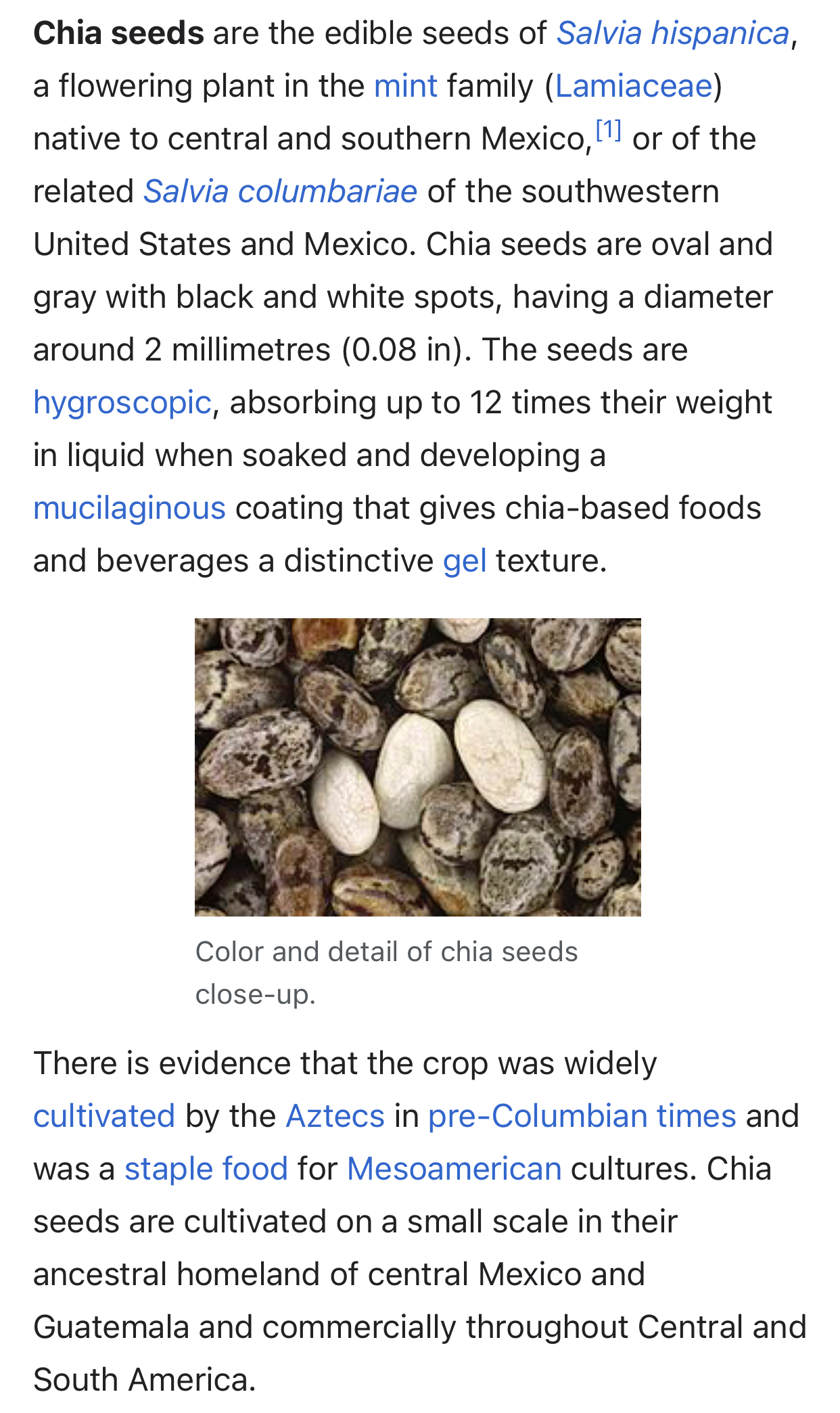The image size is (840, 1413).
Task: Go to the Aztecs article
Action: (335, 1116)
